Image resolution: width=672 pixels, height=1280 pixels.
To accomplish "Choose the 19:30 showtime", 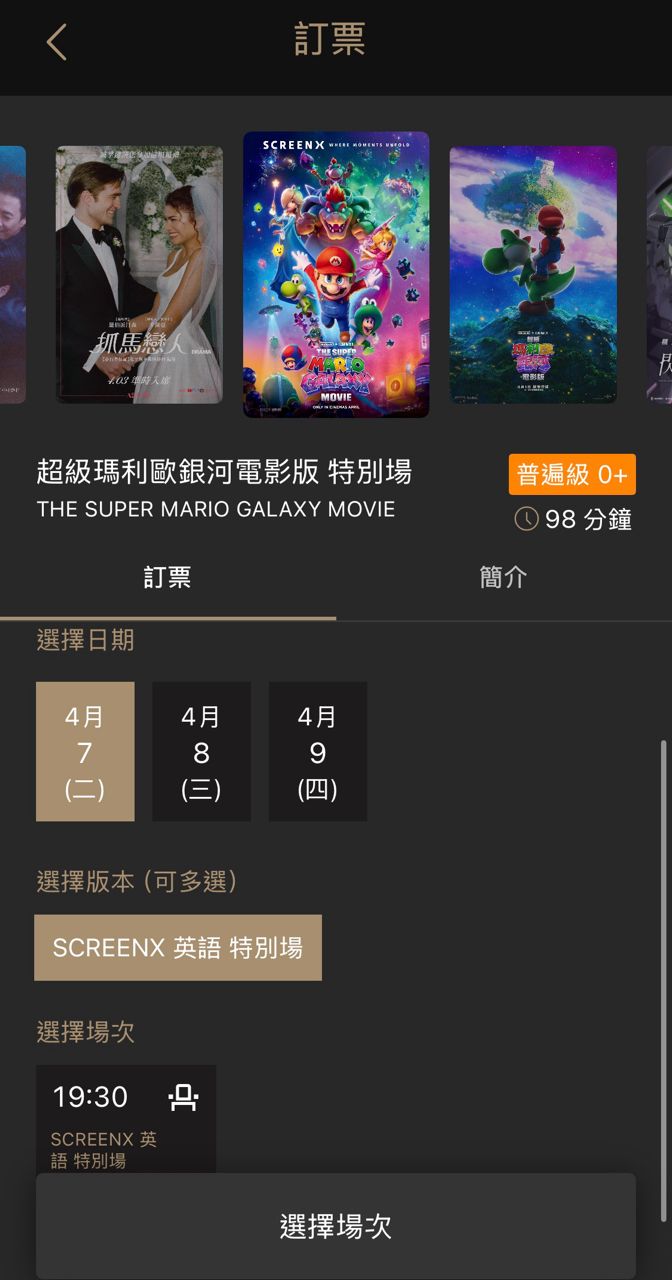I will pyautogui.click(x=126, y=1116).
